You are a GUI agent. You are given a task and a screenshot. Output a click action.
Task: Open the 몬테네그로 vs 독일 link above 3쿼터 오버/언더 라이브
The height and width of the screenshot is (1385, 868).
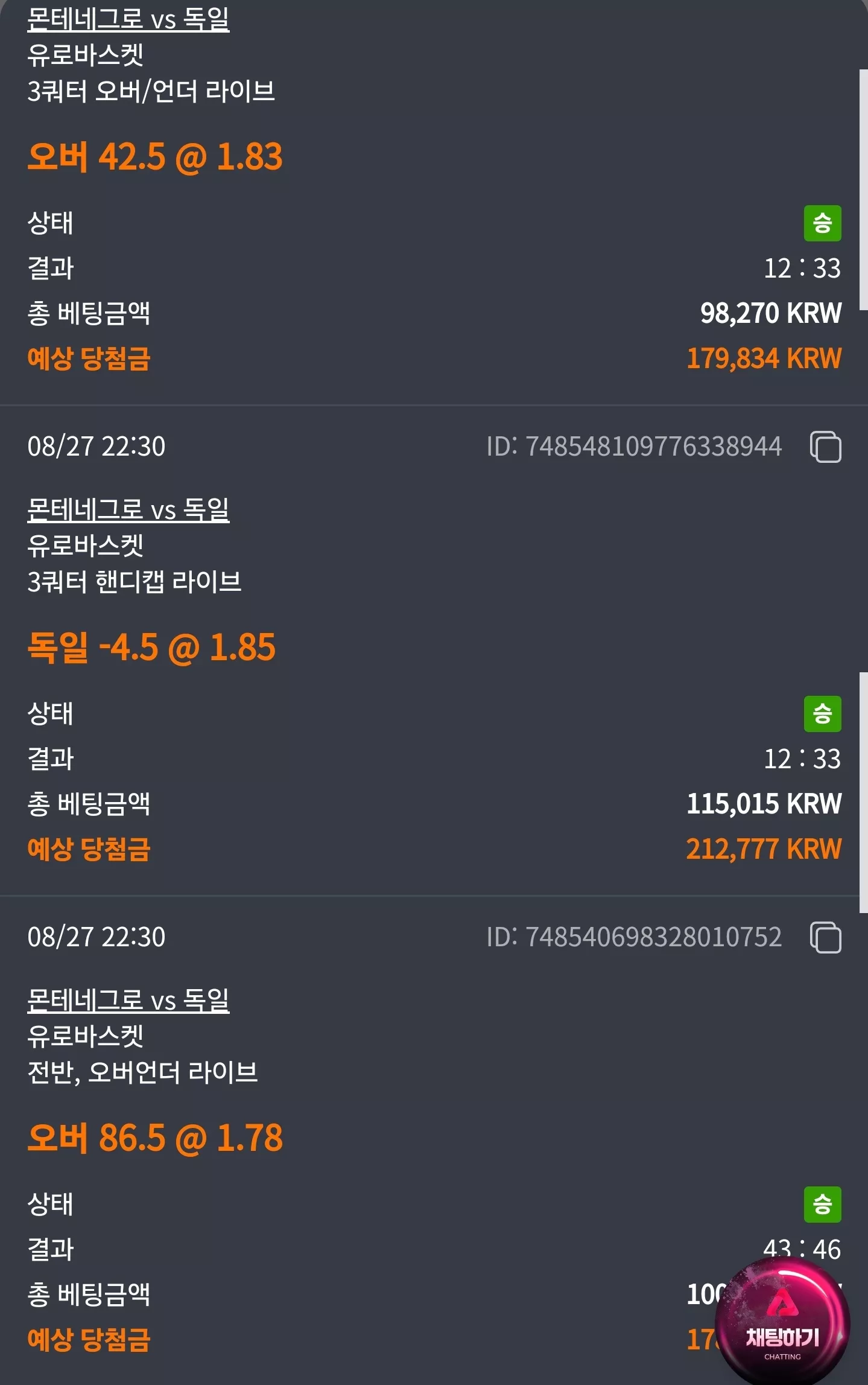pos(128,19)
